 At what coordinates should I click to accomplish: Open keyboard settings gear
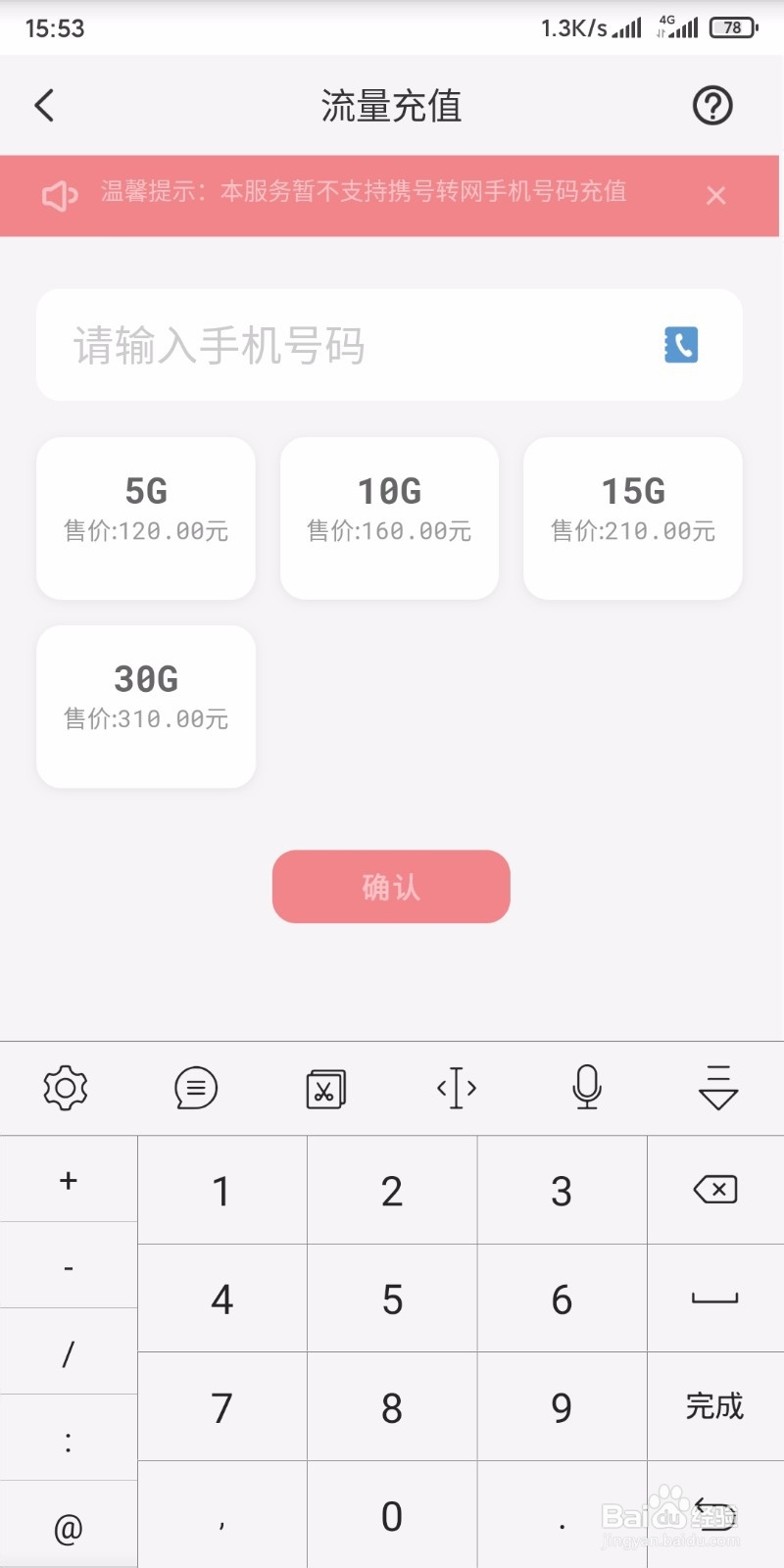(x=66, y=1088)
